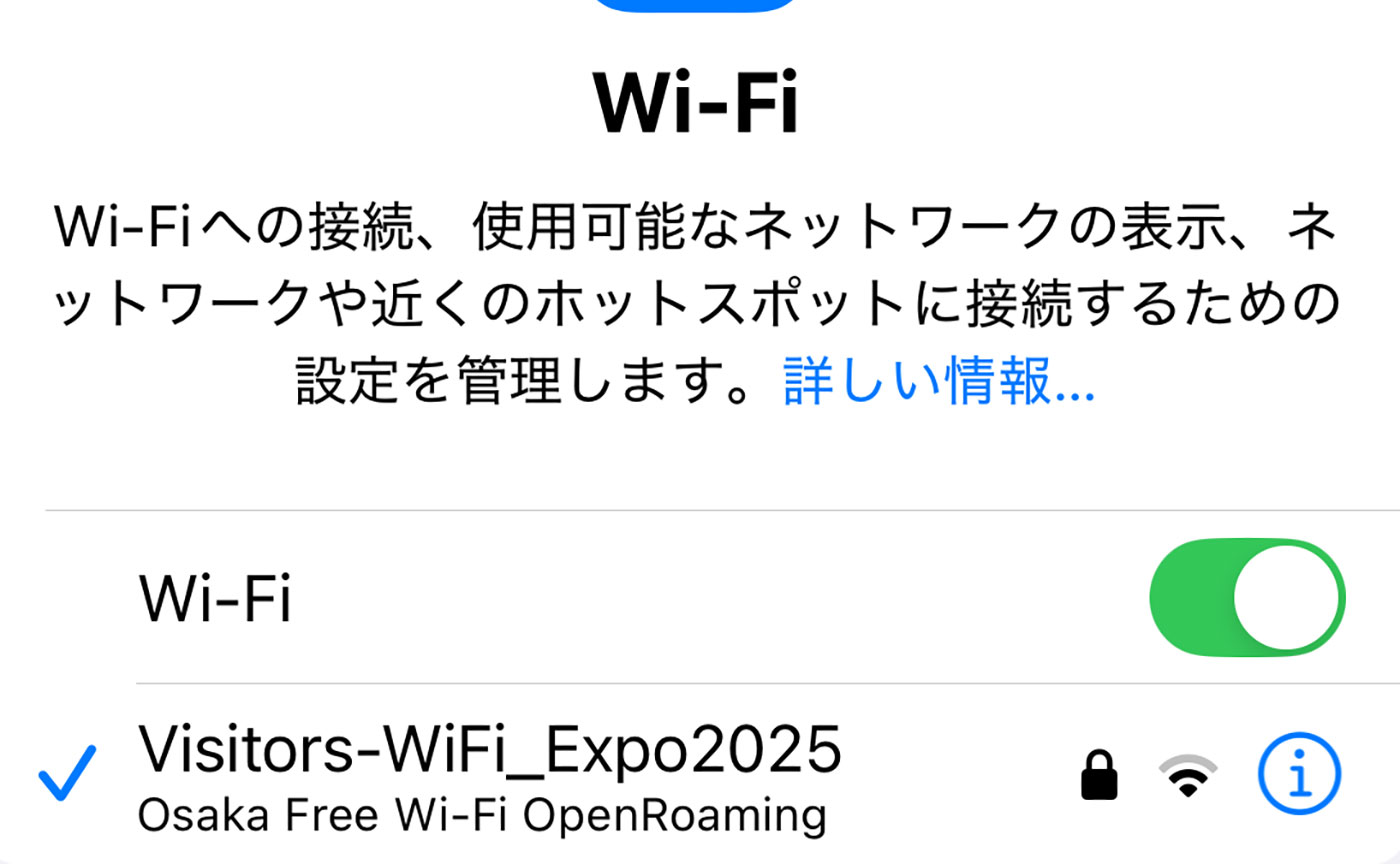Select the Visitors-WiFi_Expo2025 network row
Screen dimensions: 1400x864
click(490, 775)
